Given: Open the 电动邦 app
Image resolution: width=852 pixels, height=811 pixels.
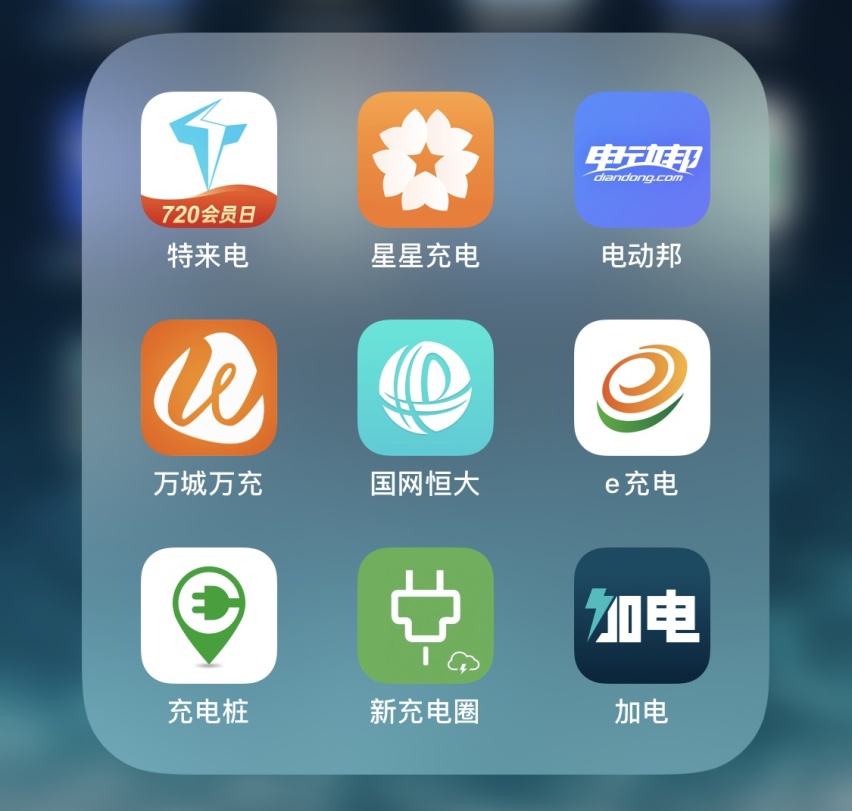Looking at the screenshot, I should click(642, 160).
